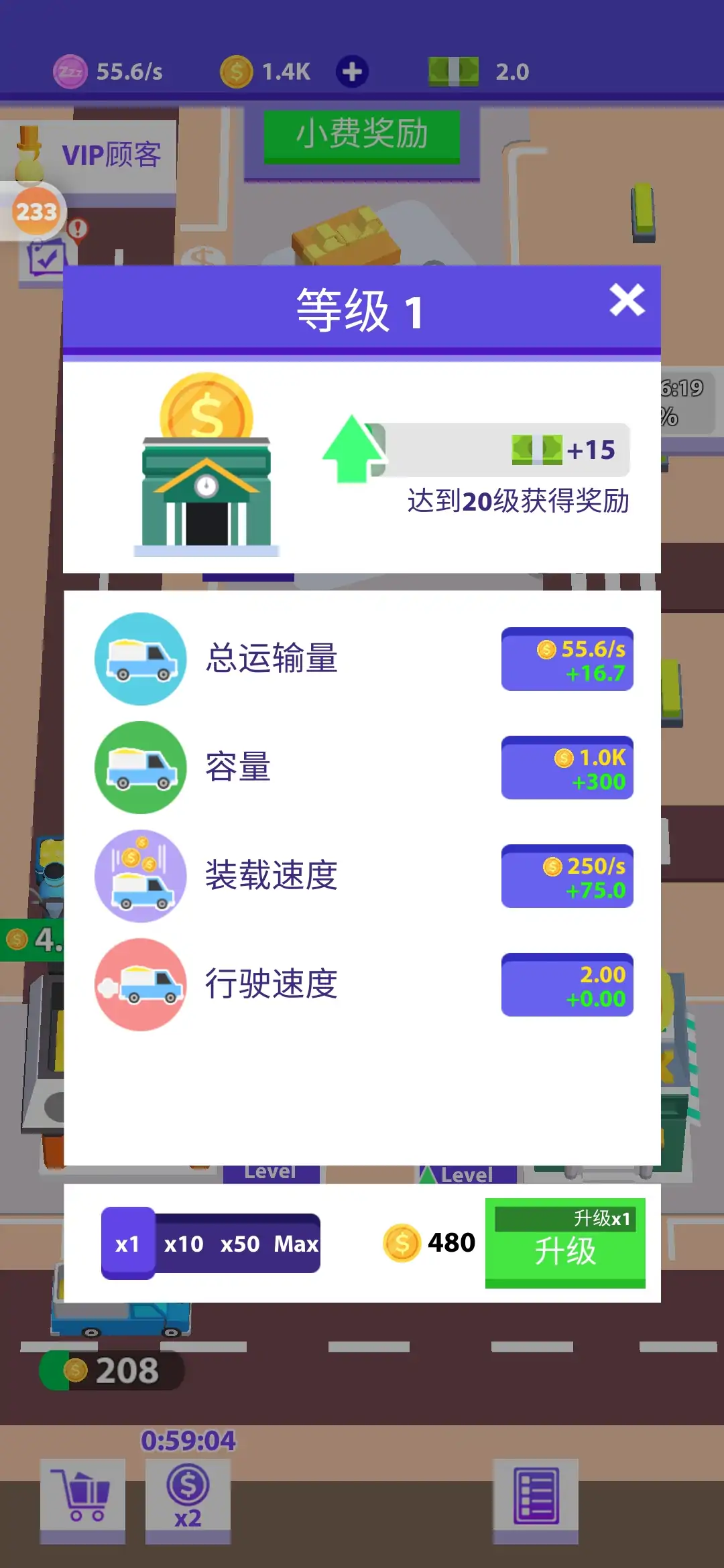Activate the x2 income boost
The width and height of the screenshot is (724, 1568).
pyautogui.click(x=188, y=1498)
